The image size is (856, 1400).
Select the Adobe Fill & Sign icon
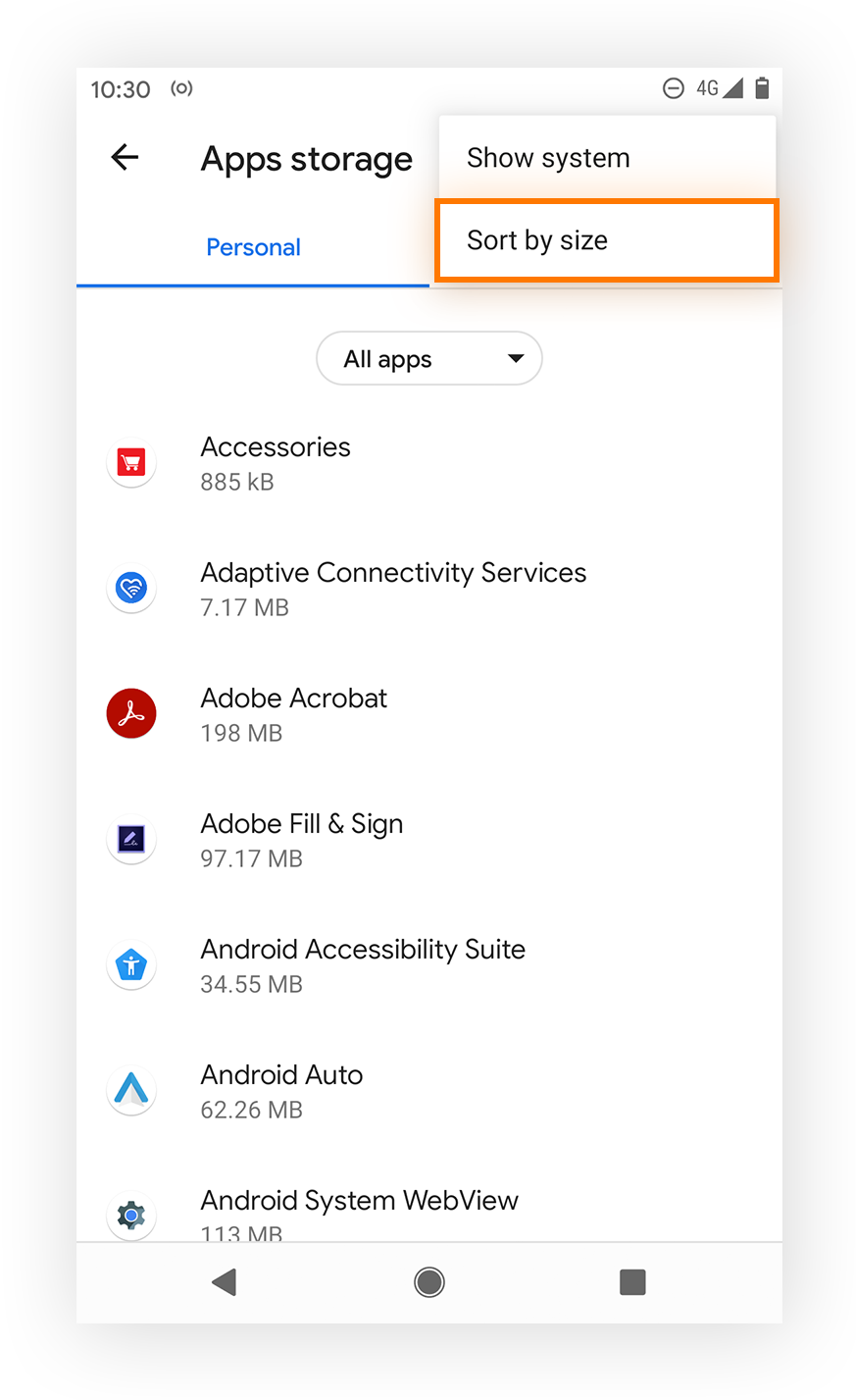click(x=131, y=839)
